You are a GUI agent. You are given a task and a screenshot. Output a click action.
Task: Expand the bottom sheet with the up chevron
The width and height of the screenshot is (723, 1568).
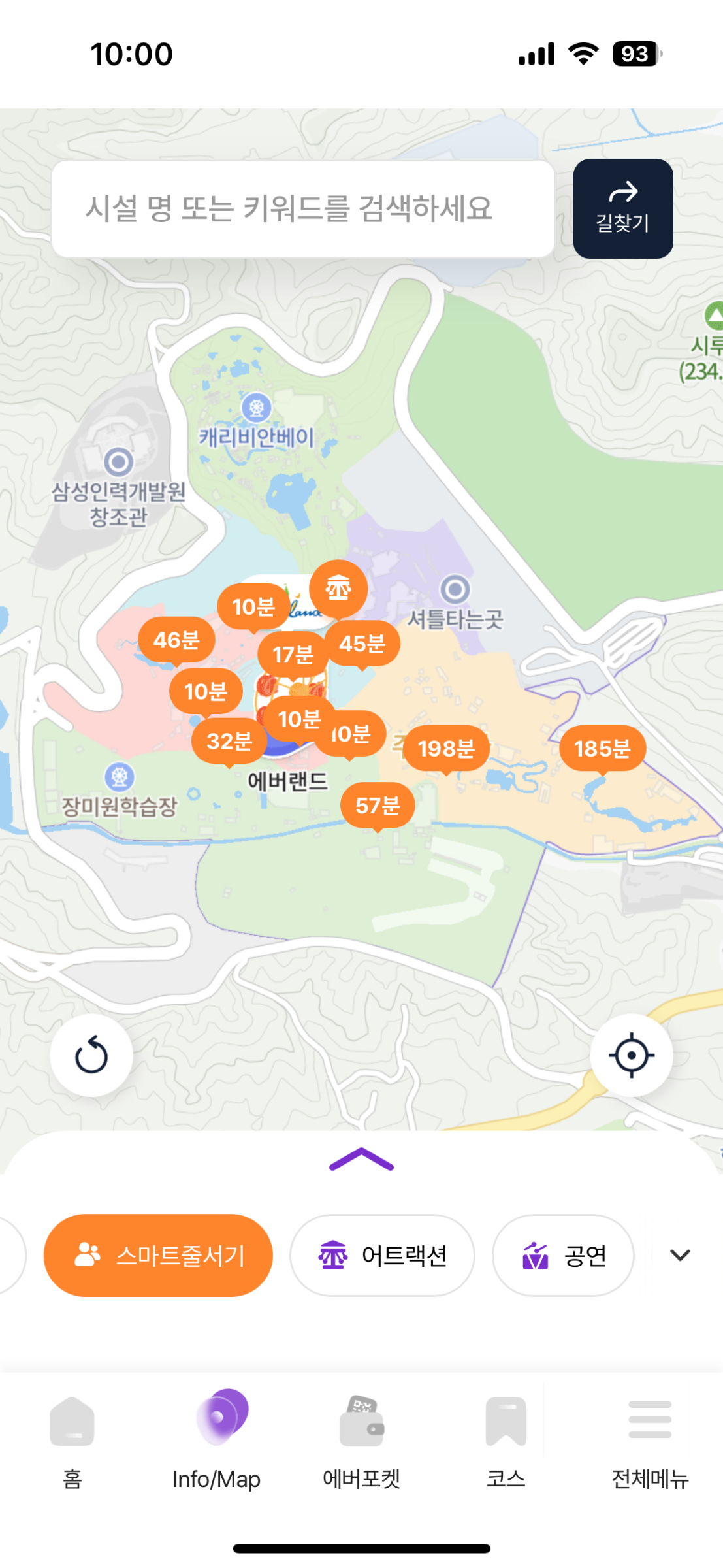[361, 1160]
